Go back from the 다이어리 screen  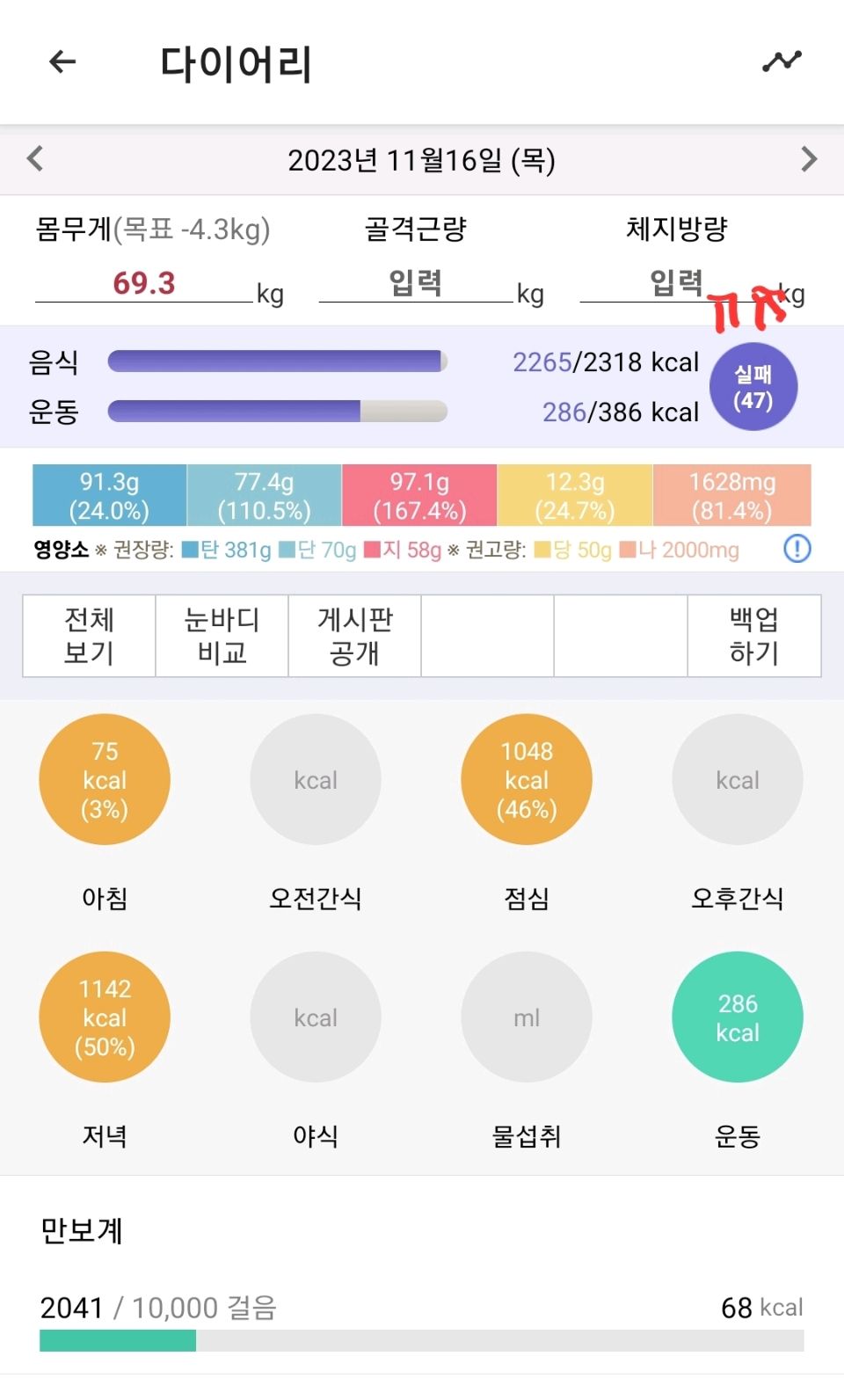point(62,62)
